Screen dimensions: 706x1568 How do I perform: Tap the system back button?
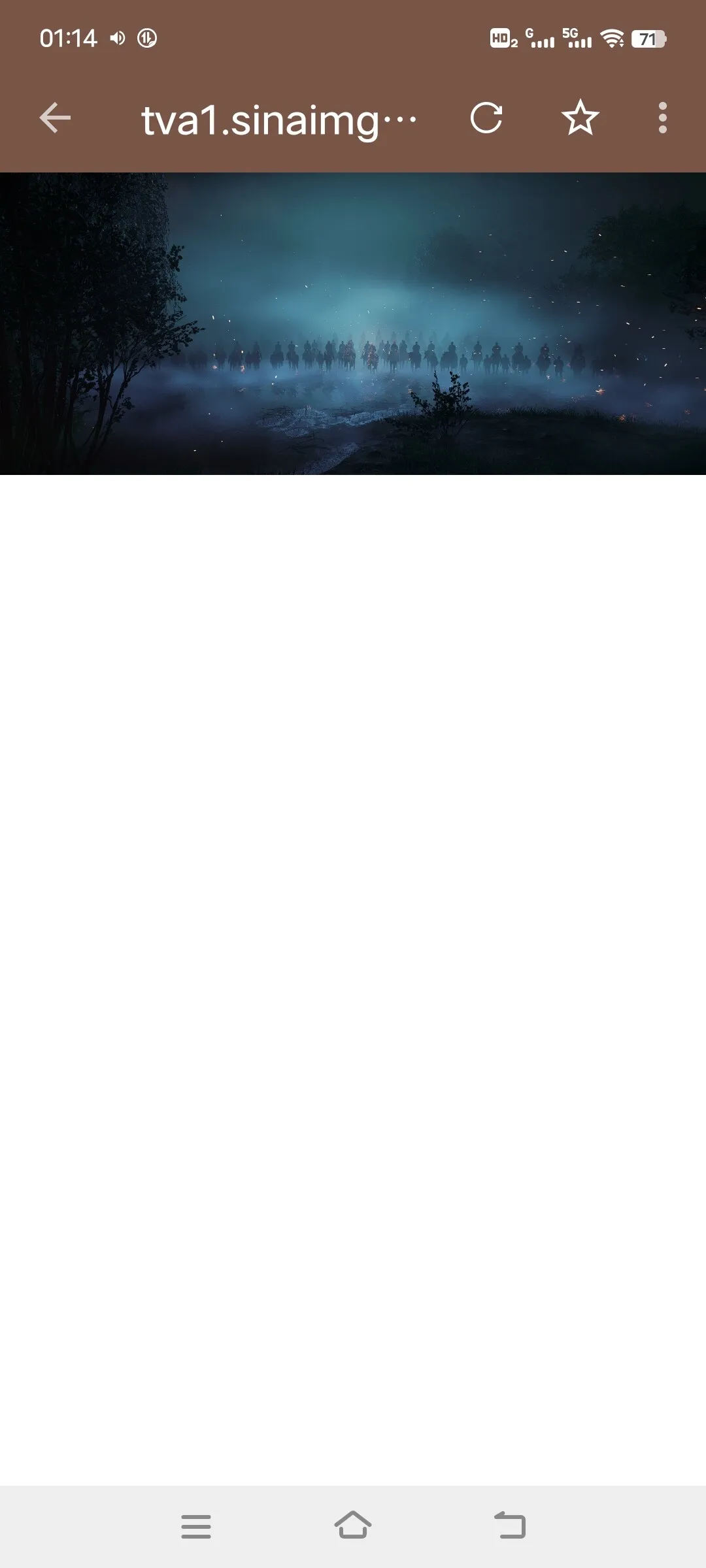[510, 1526]
